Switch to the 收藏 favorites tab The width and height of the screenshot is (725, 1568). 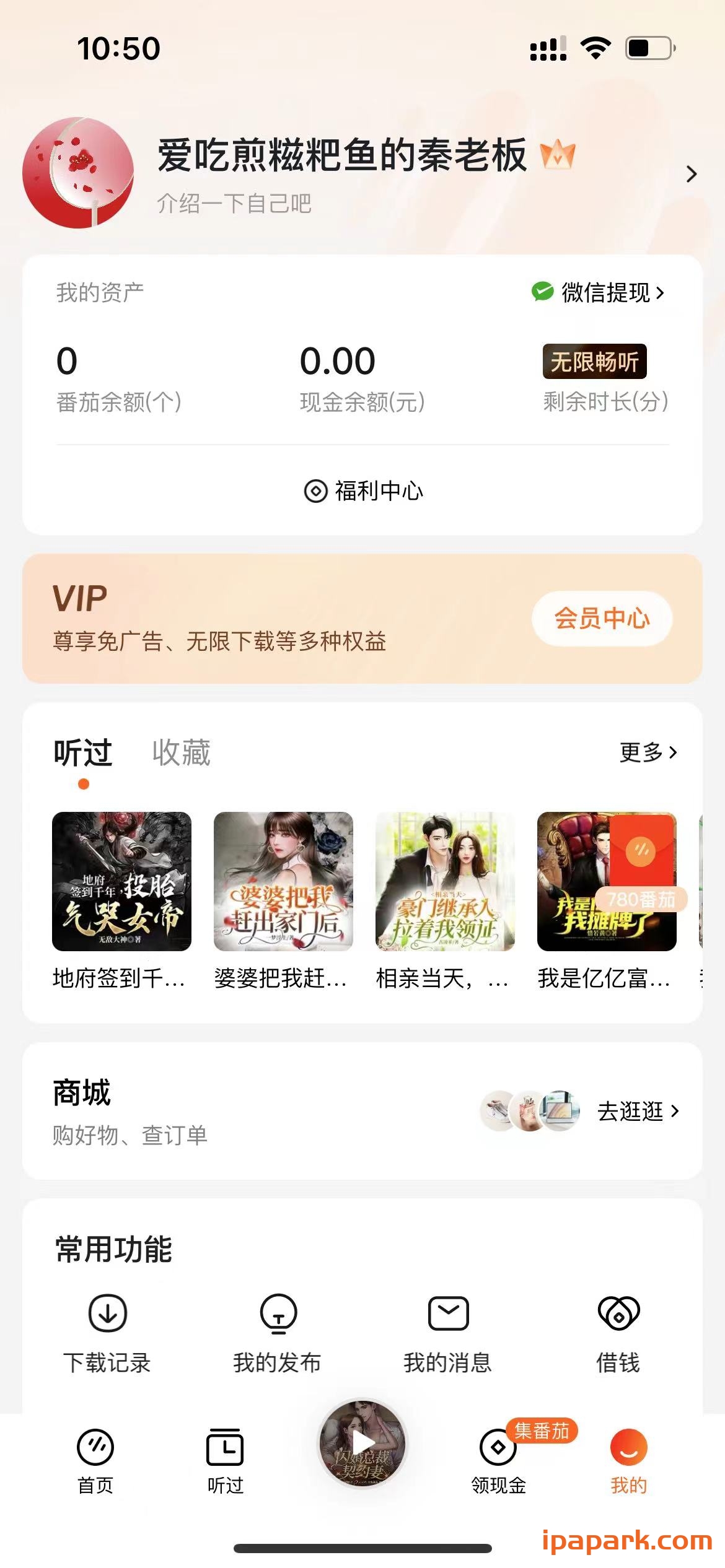(180, 753)
